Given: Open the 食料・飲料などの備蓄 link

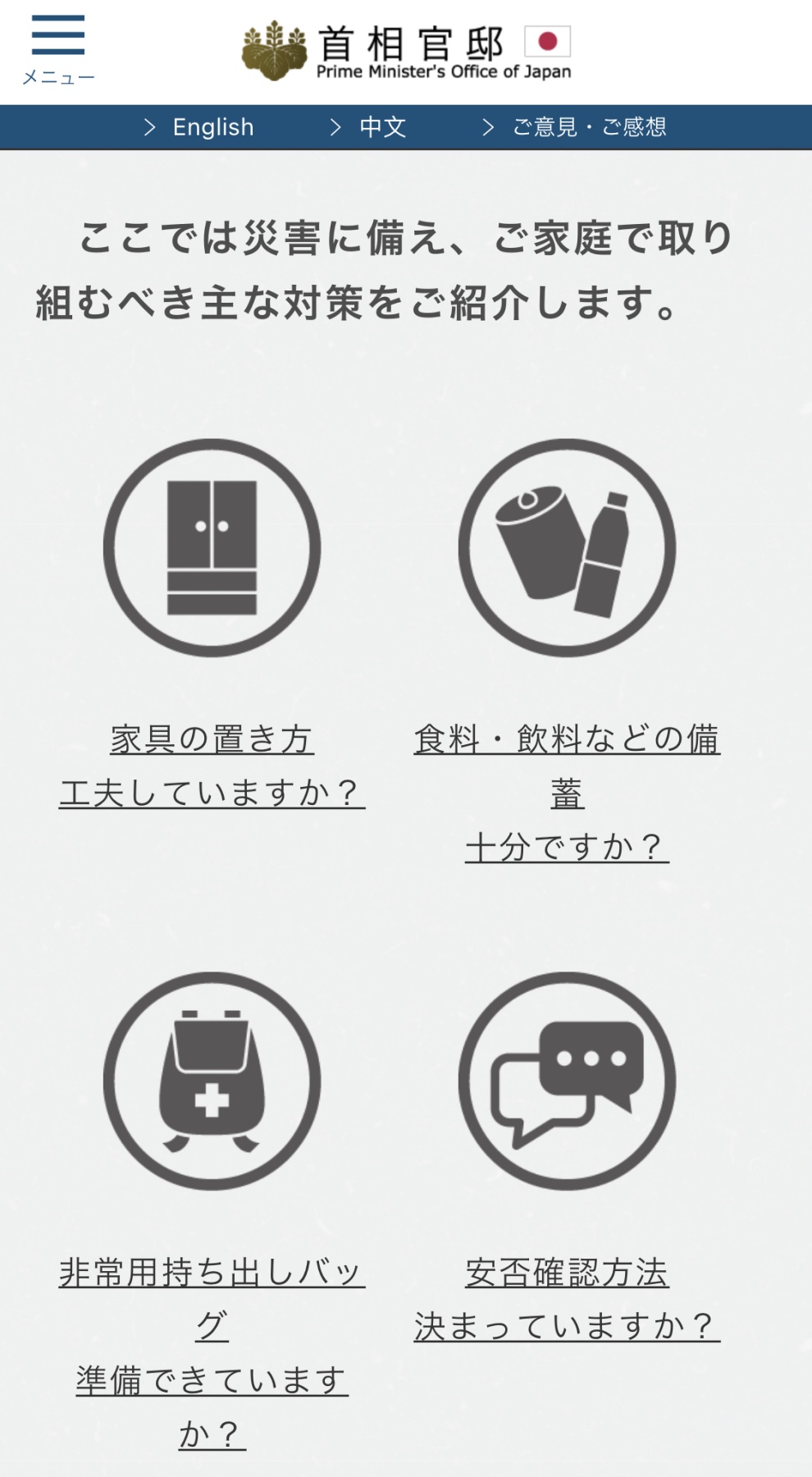Looking at the screenshot, I should 567,793.
